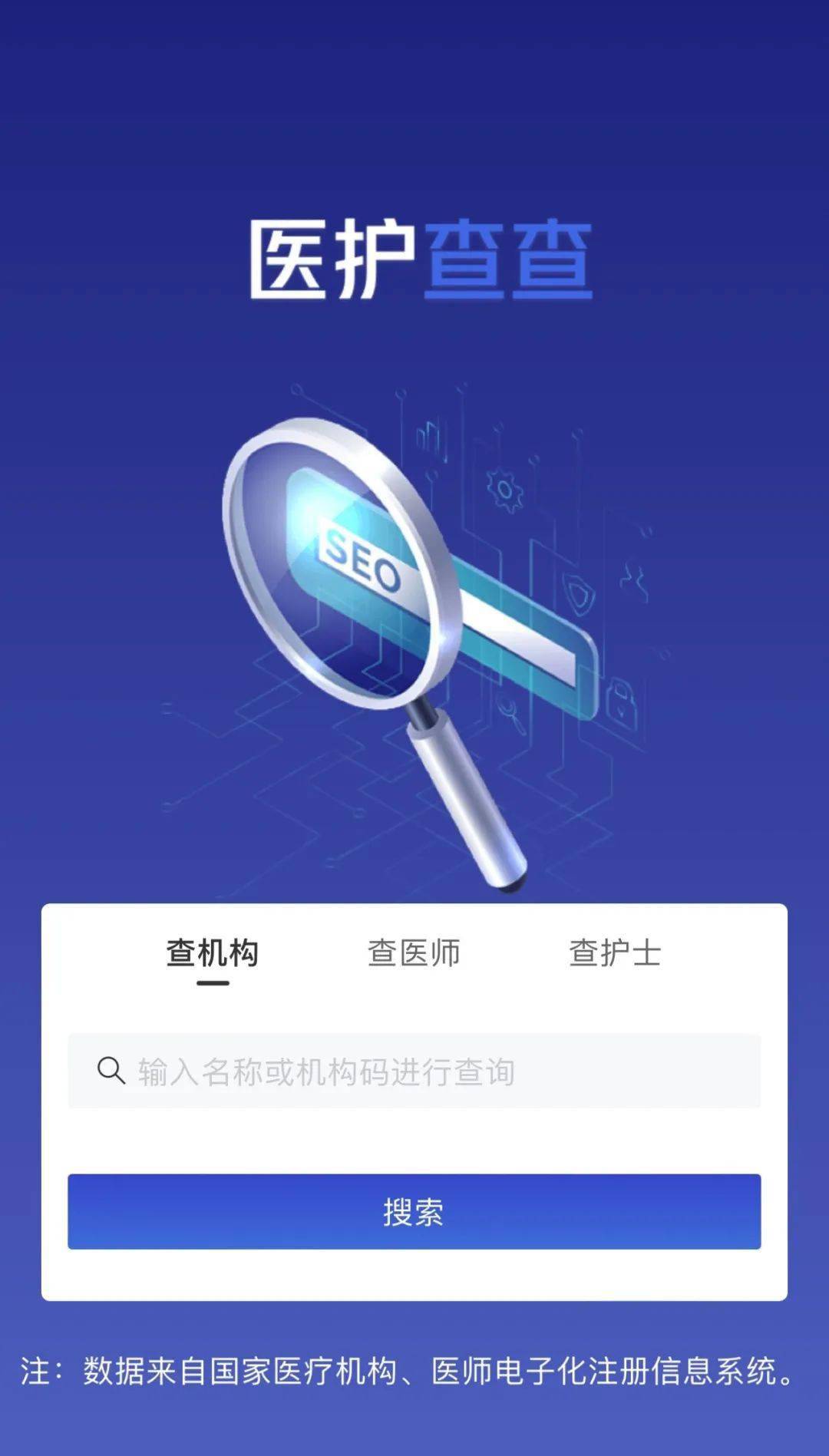Switch to the 查护士 tab
The image size is (829, 1456).
pyautogui.click(x=615, y=953)
